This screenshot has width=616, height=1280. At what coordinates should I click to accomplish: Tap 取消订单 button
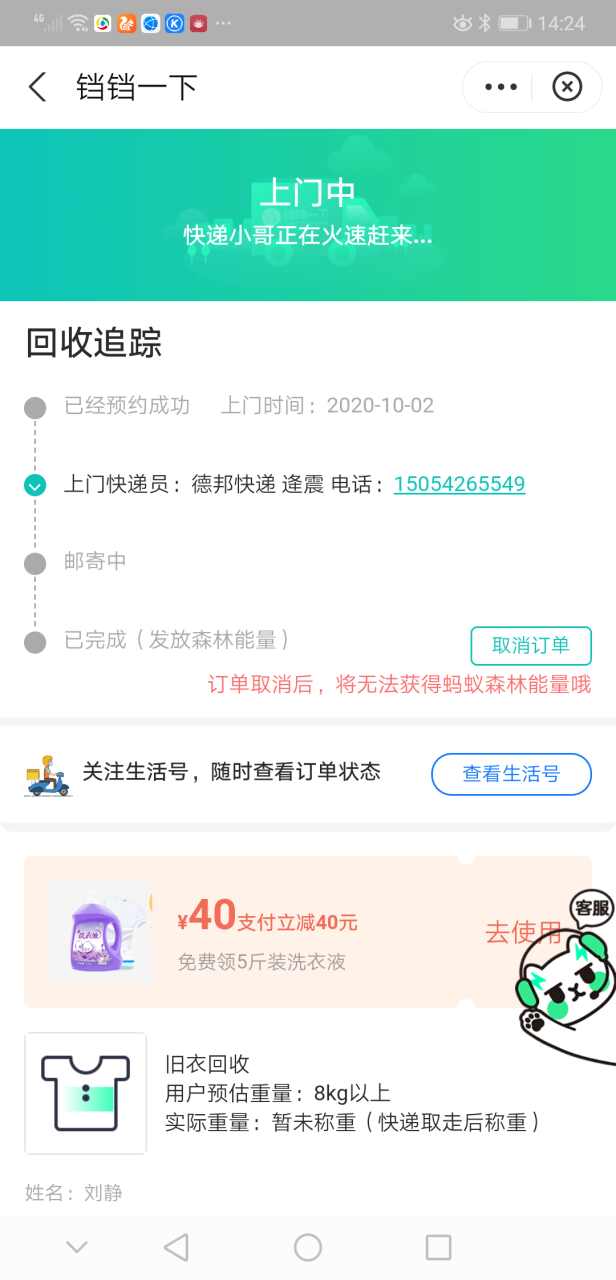531,646
